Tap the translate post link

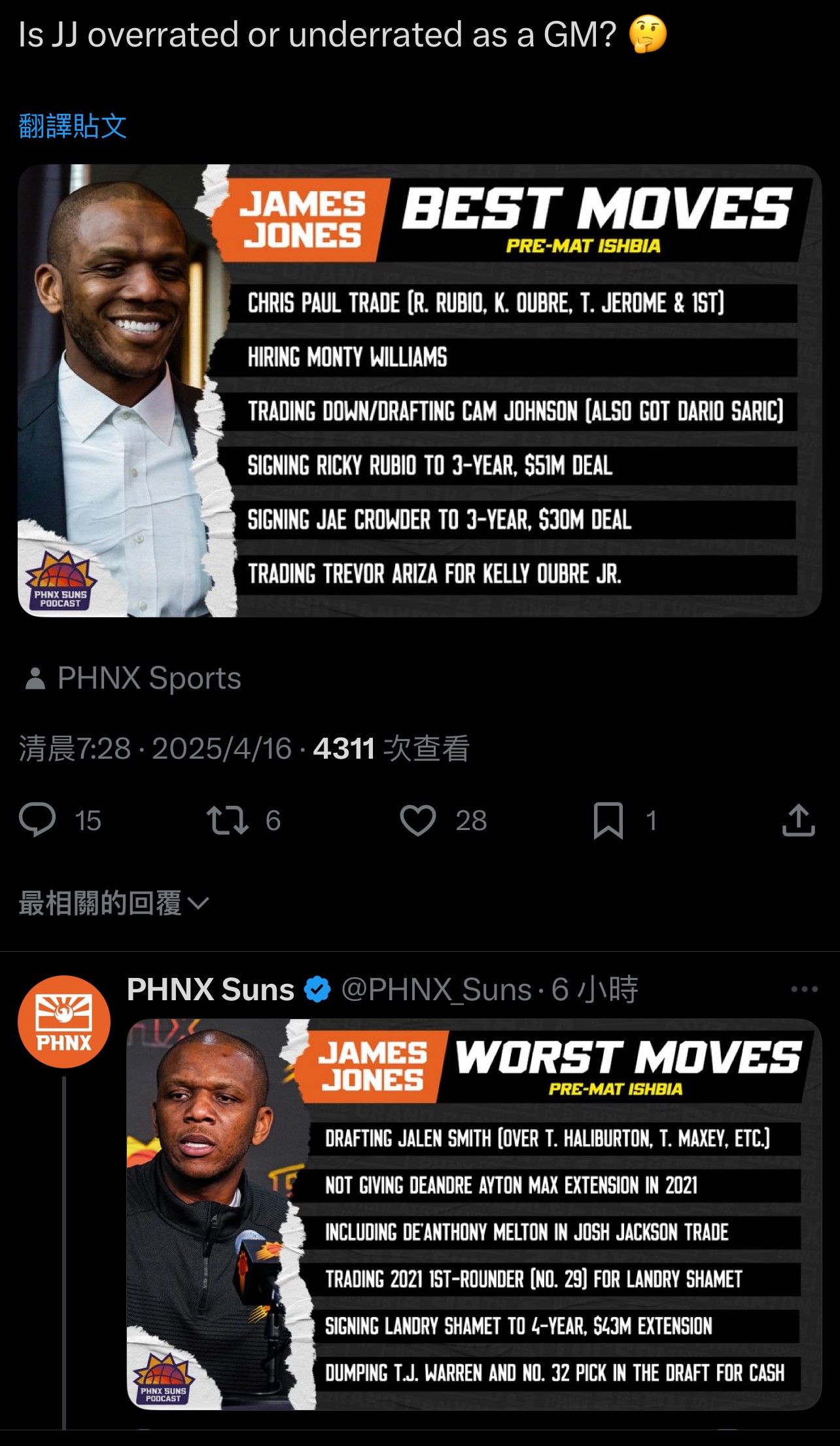tap(73, 126)
